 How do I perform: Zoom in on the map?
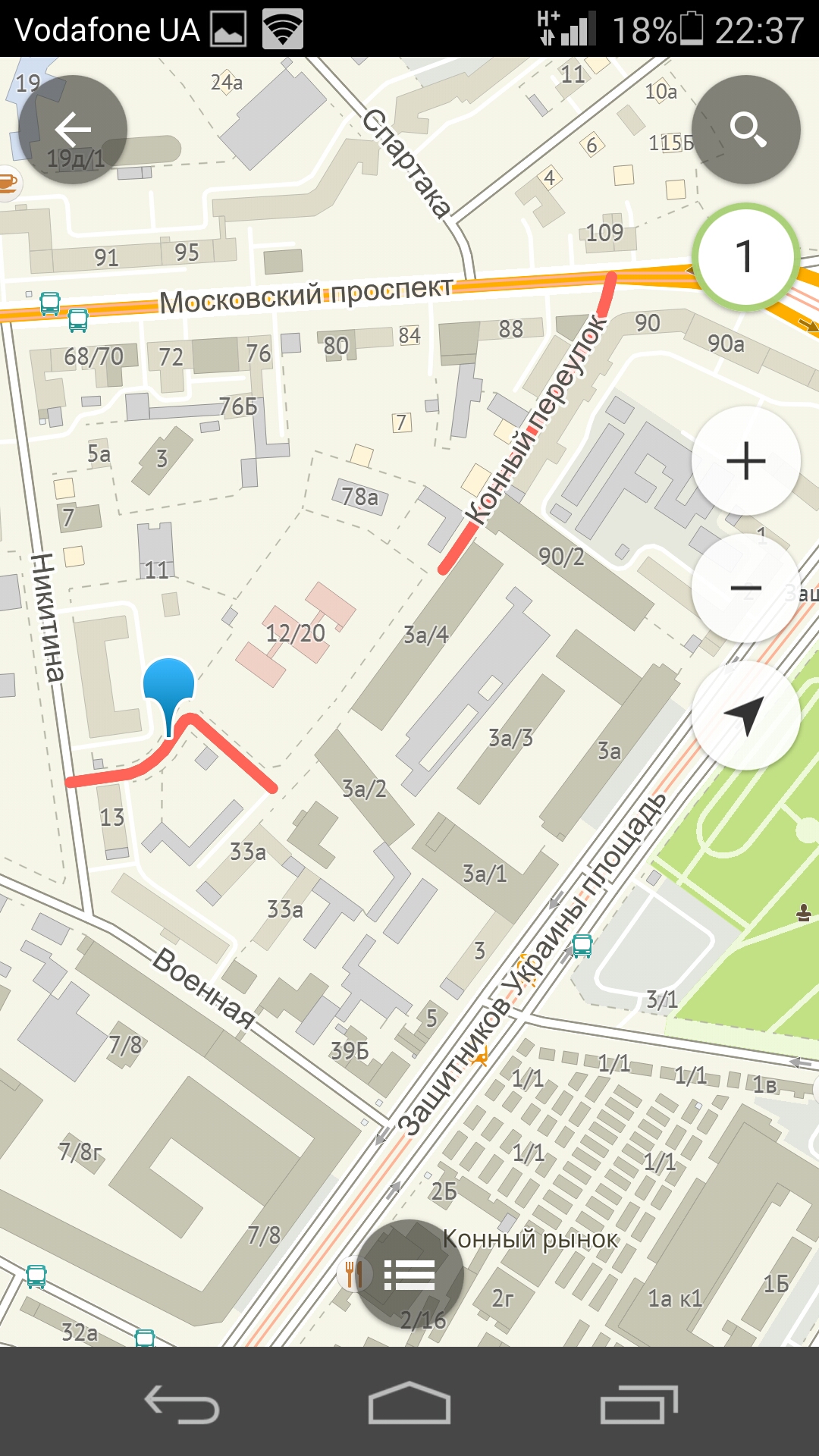pyautogui.click(x=746, y=460)
